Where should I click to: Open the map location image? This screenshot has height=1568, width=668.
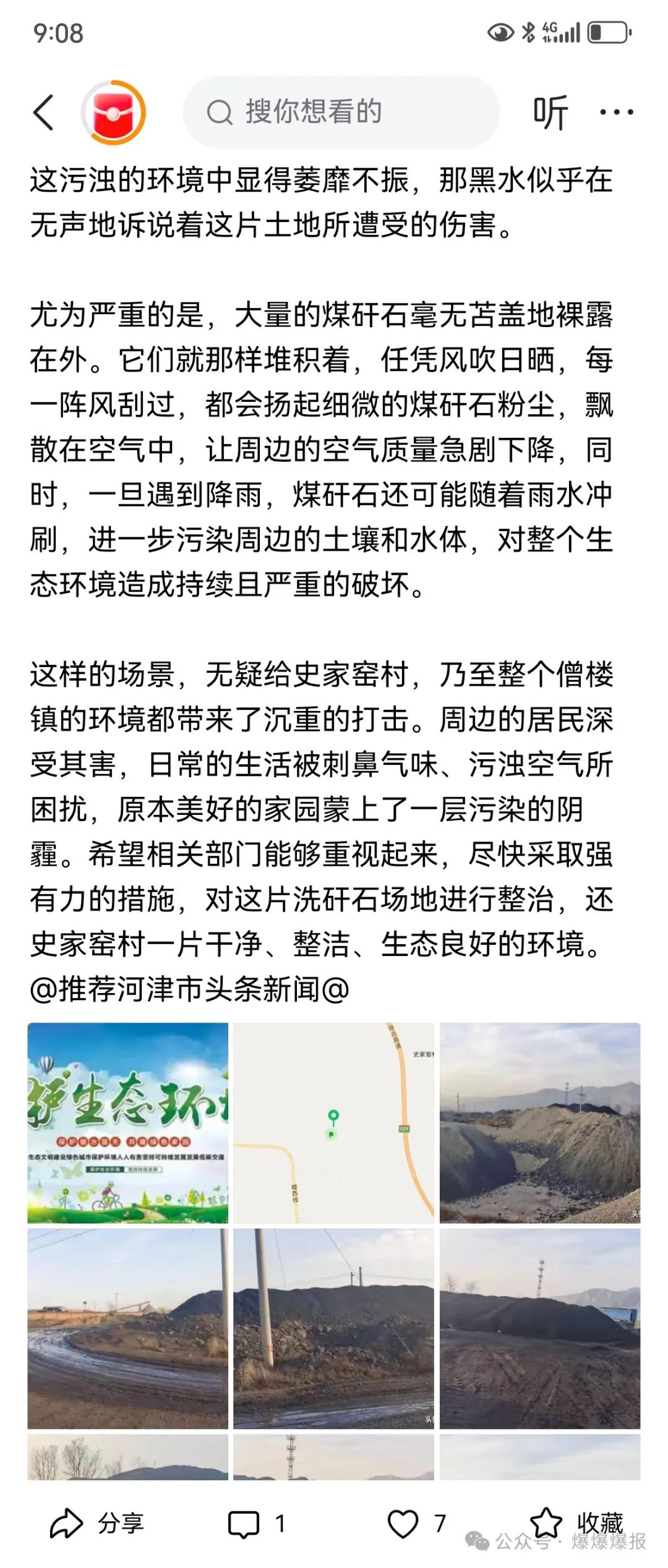pyautogui.click(x=333, y=1122)
